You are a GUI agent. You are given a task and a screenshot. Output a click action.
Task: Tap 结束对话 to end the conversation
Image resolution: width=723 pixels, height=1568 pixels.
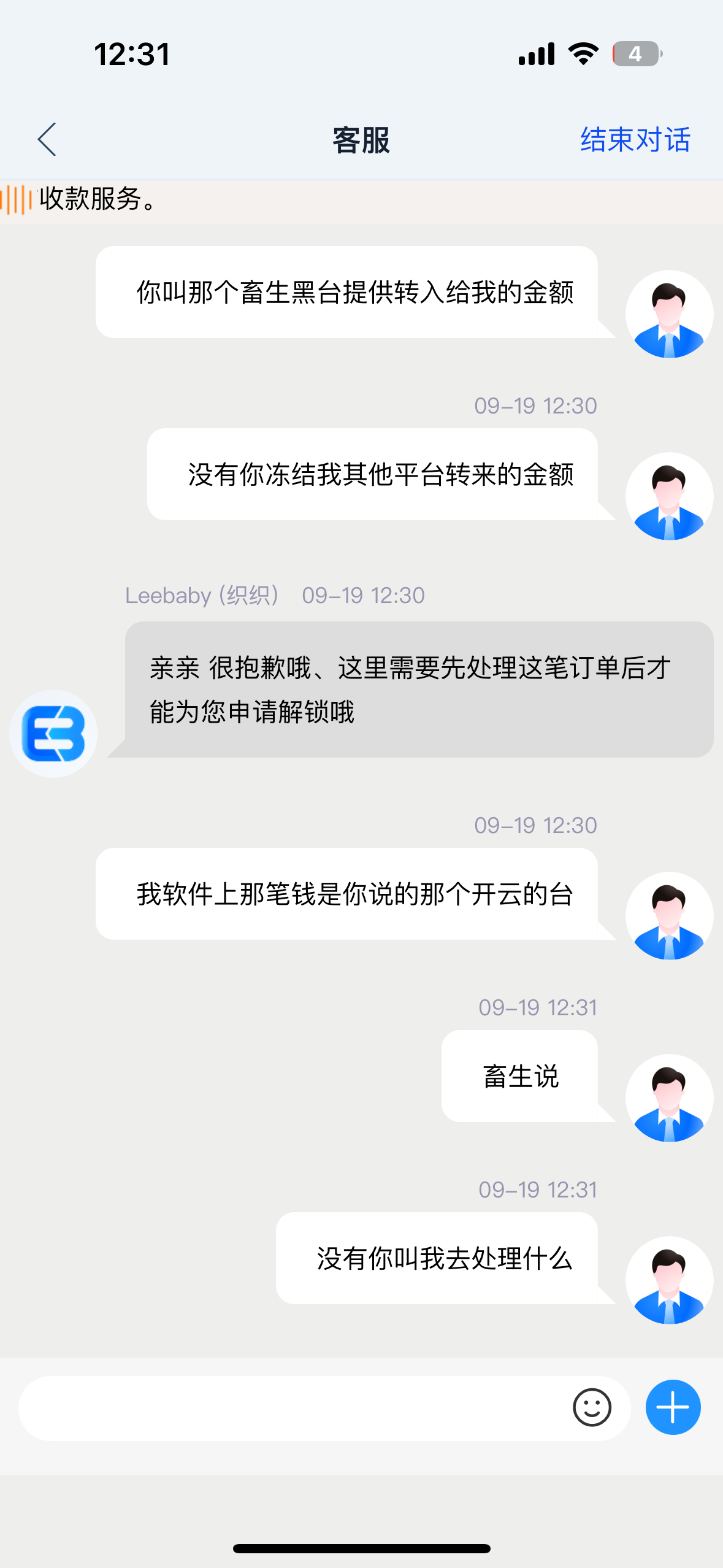[635, 140]
